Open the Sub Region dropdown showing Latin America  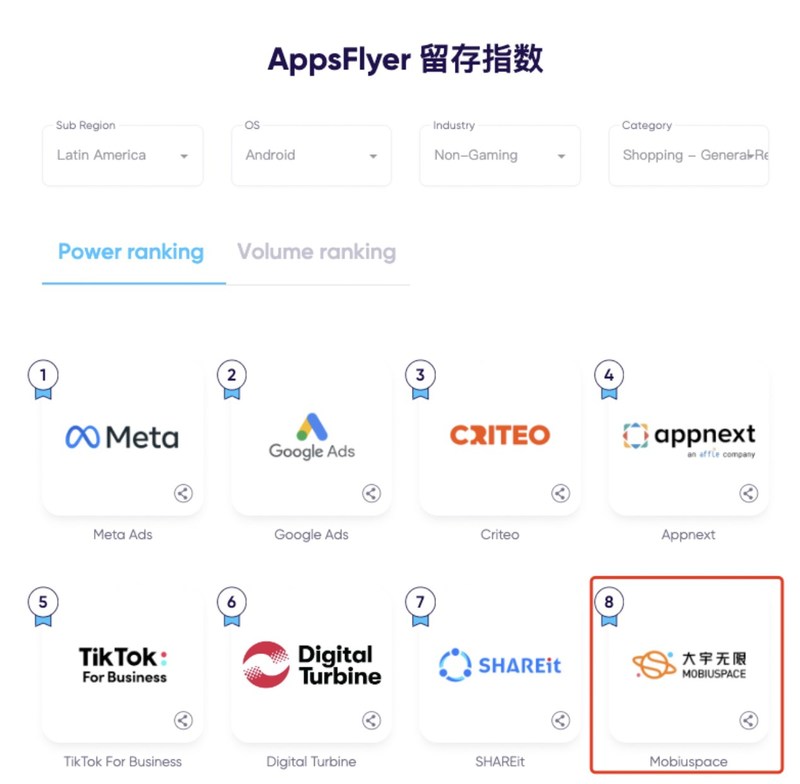click(122, 155)
